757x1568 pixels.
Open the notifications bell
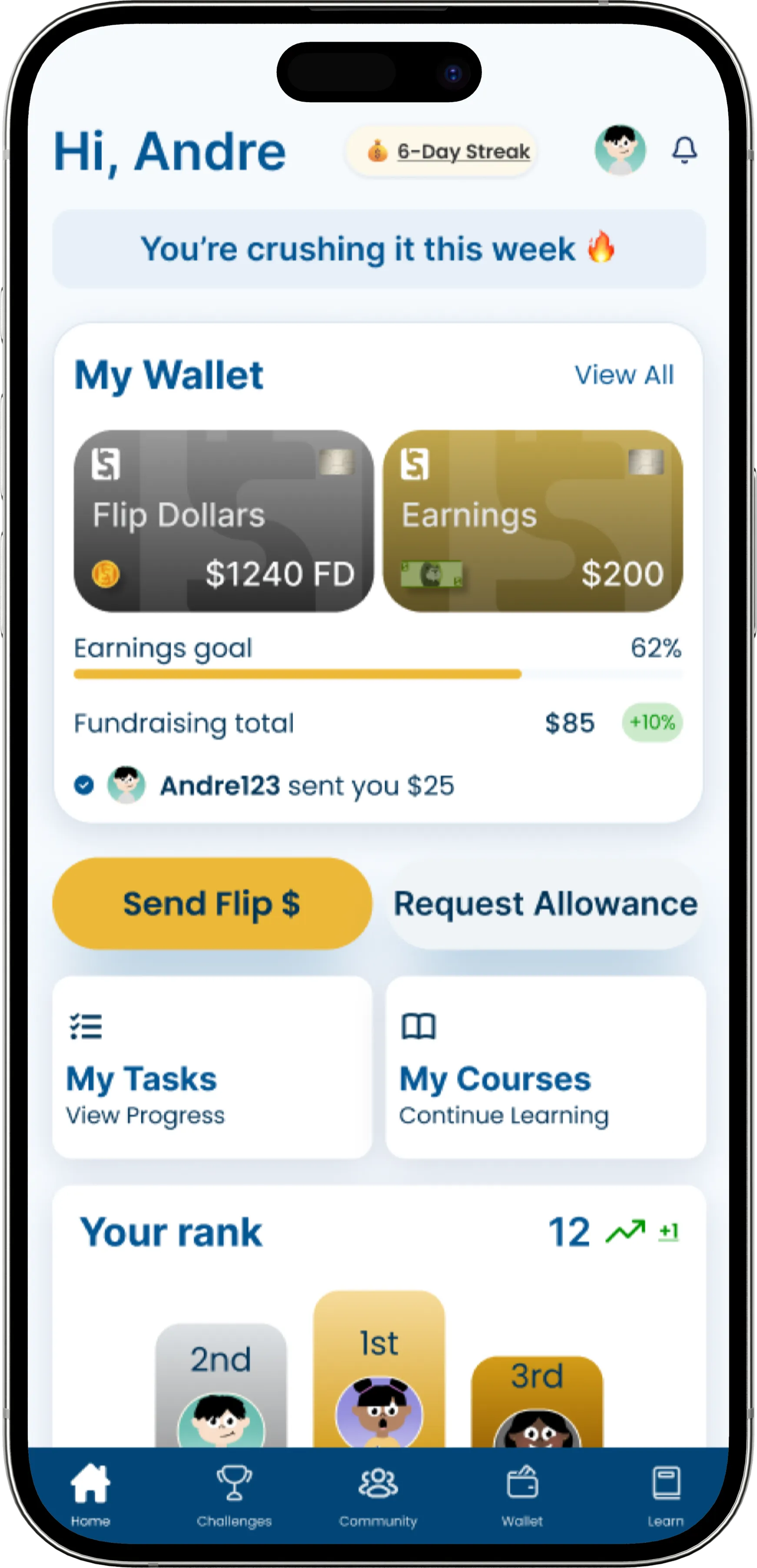pyautogui.click(x=684, y=150)
